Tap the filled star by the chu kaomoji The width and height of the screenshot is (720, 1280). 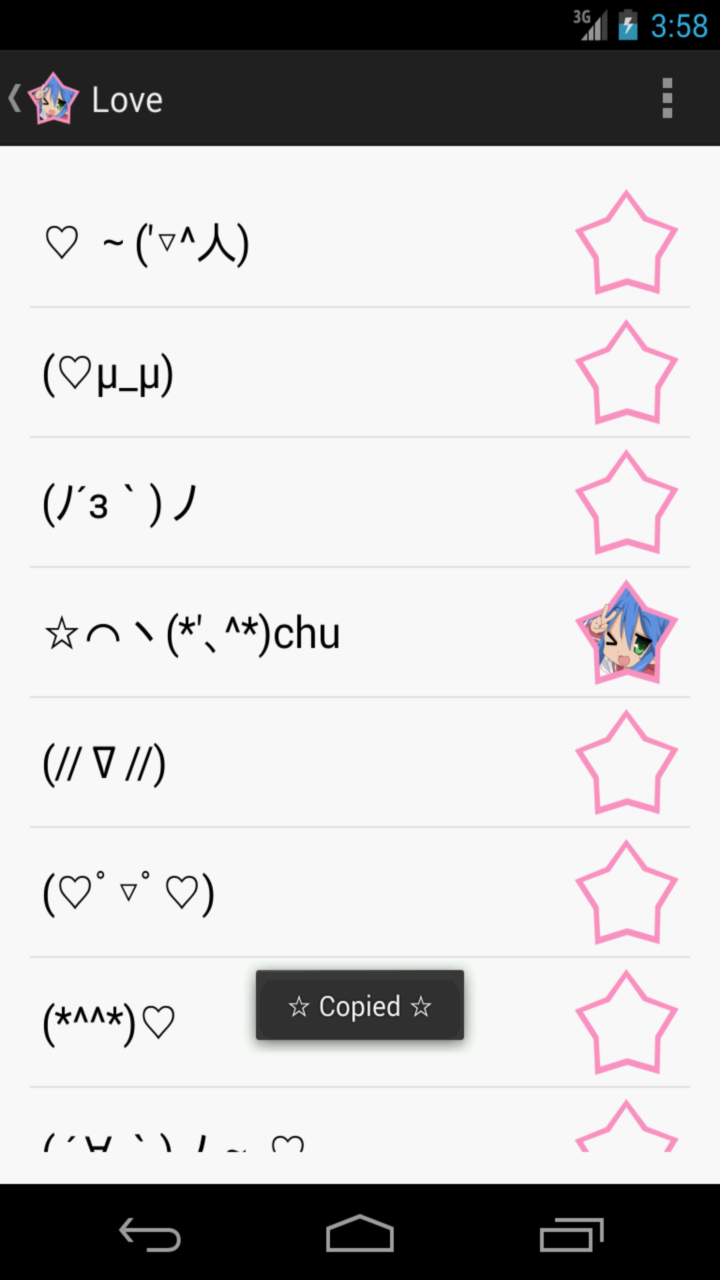[x=626, y=633]
